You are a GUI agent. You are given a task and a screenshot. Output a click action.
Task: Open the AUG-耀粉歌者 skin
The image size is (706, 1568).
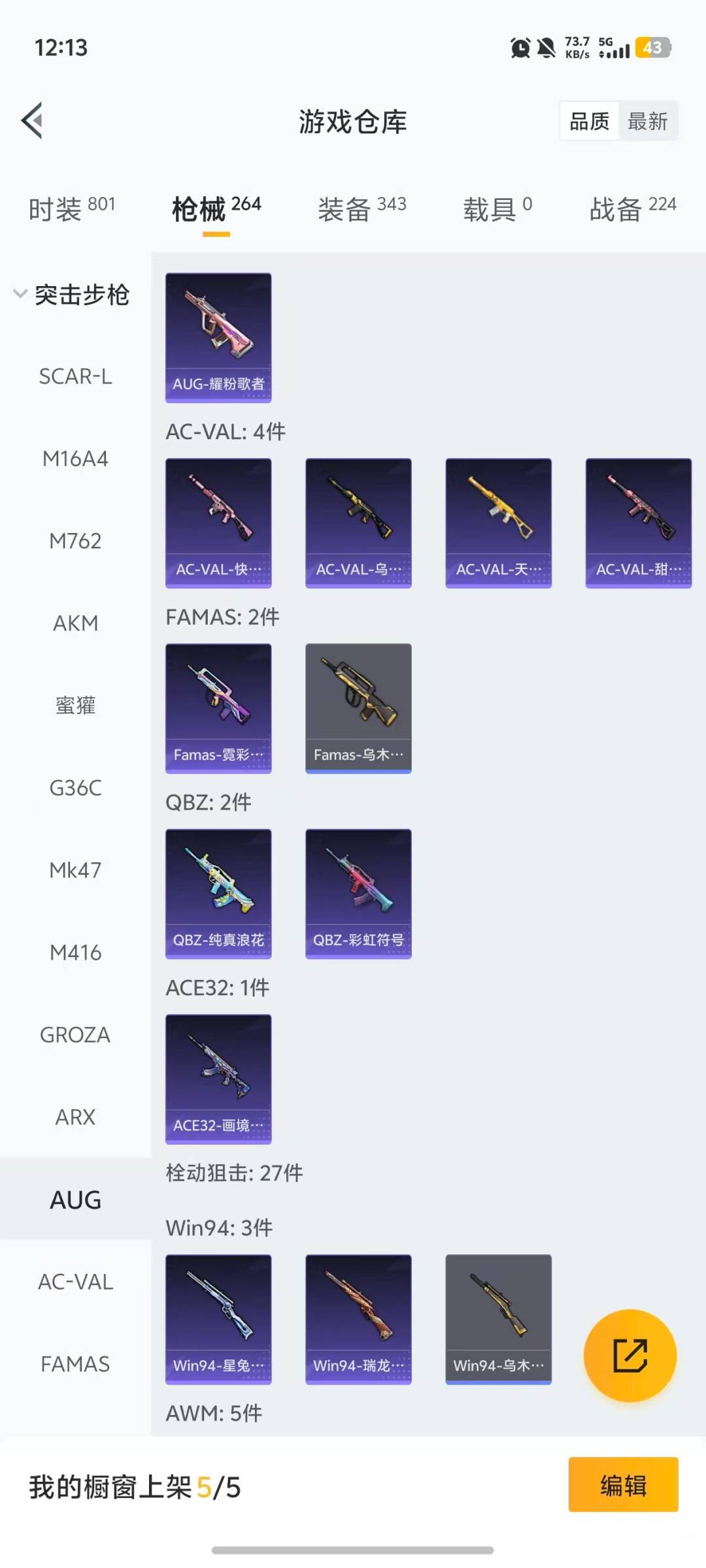(x=218, y=337)
